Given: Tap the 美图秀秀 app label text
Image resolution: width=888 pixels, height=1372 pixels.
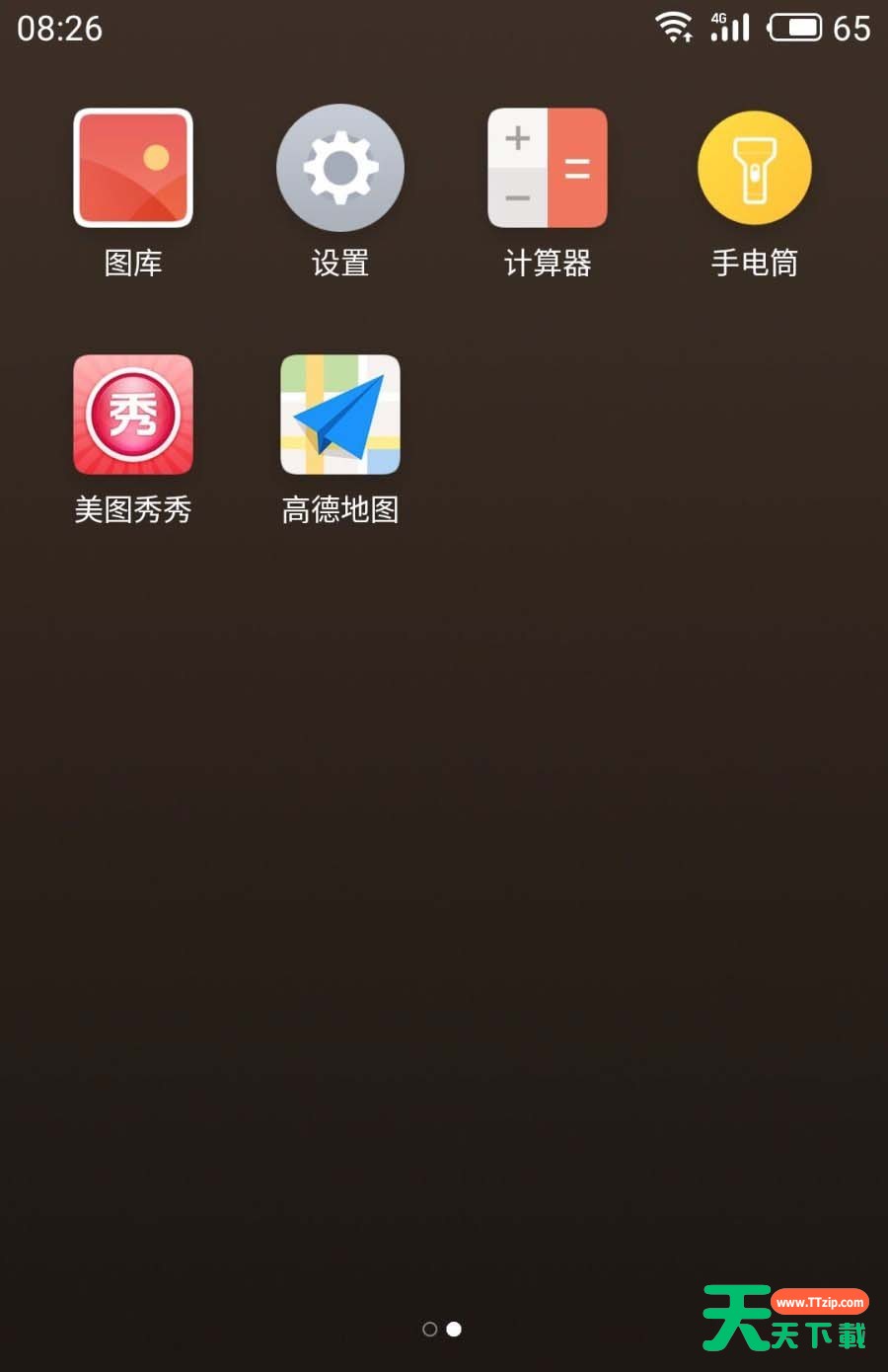Looking at the screenshot, I should coord(133,509).
